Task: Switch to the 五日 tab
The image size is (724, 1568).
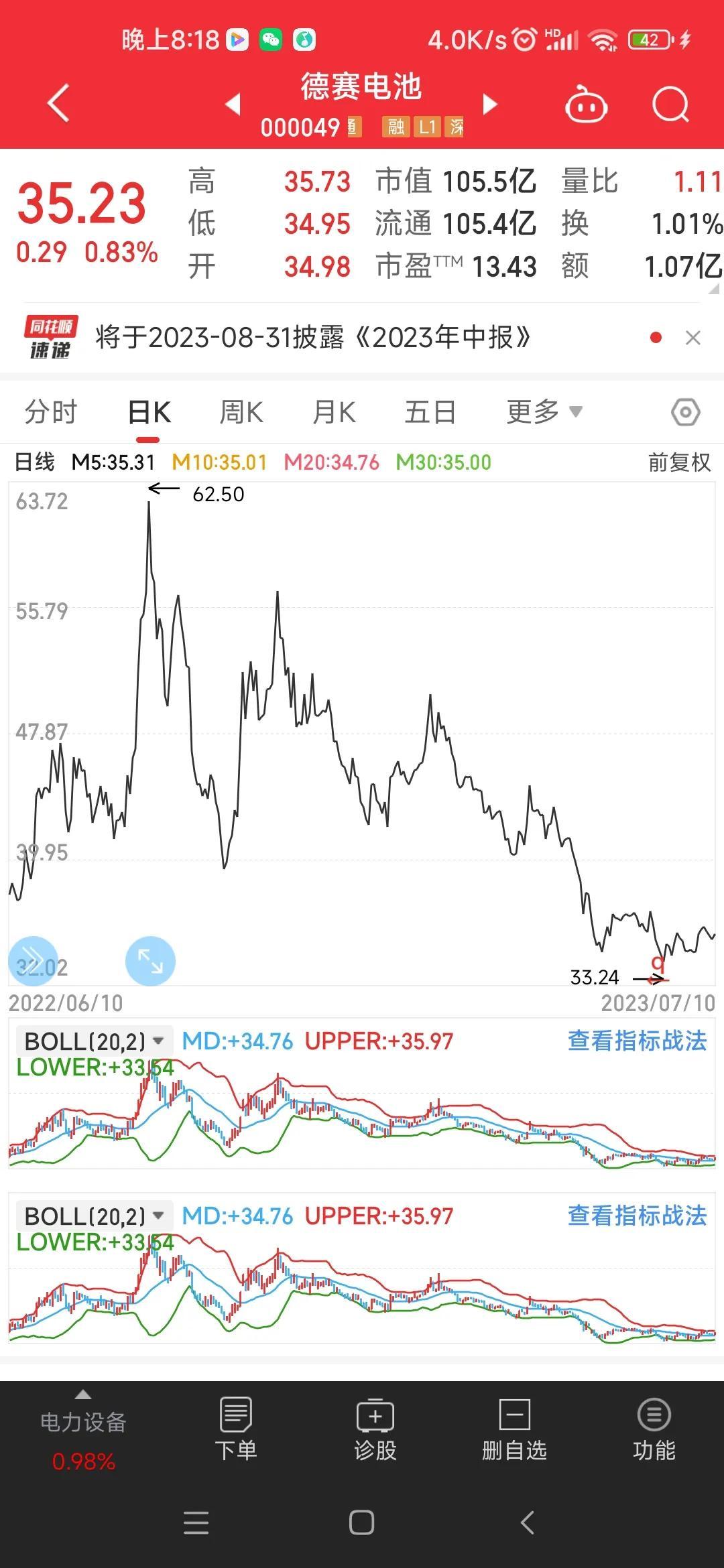Action: (x=430, y=412)
